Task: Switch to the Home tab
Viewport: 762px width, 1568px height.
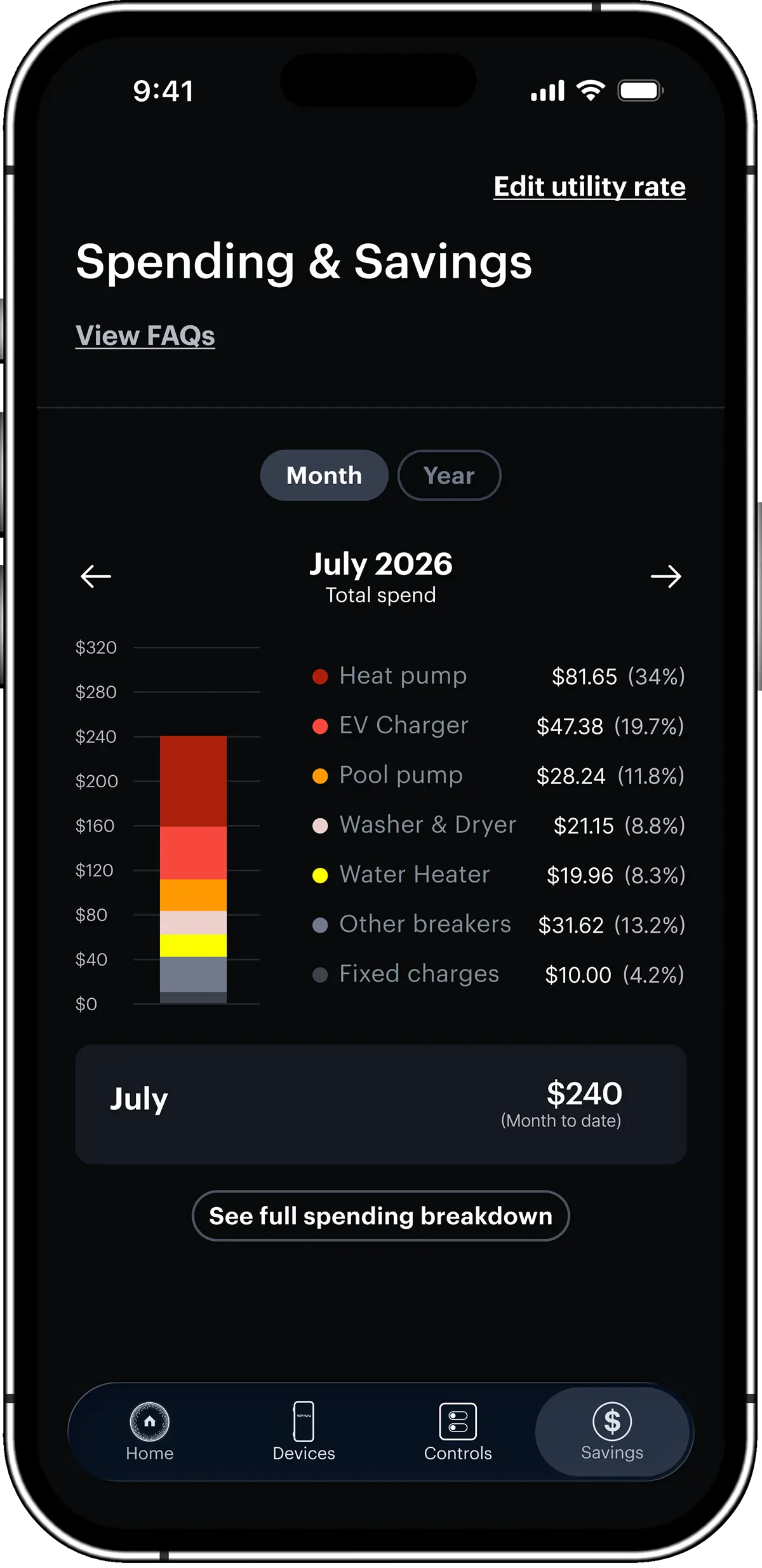Action: pos(150,1431)
